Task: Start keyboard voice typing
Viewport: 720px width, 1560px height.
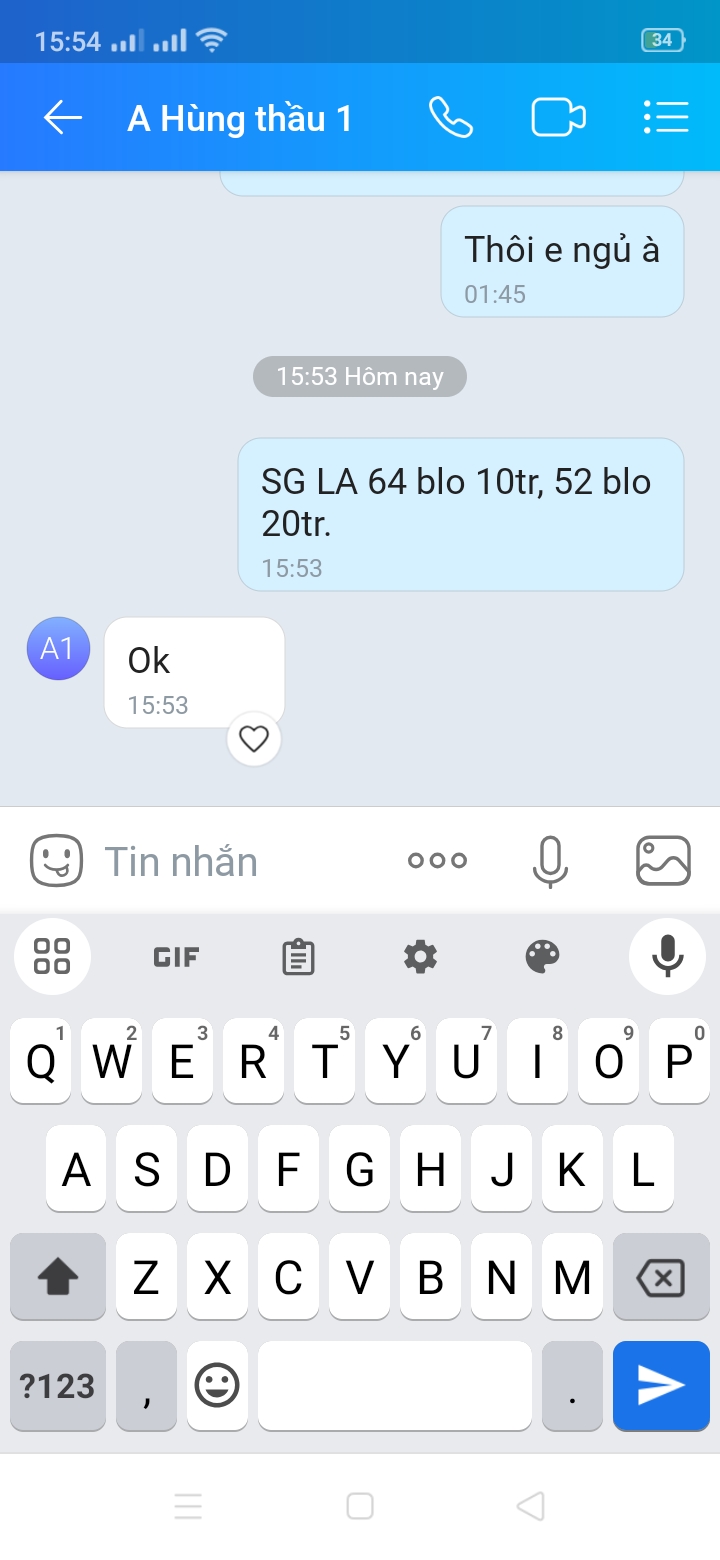Action: (667, 957)
